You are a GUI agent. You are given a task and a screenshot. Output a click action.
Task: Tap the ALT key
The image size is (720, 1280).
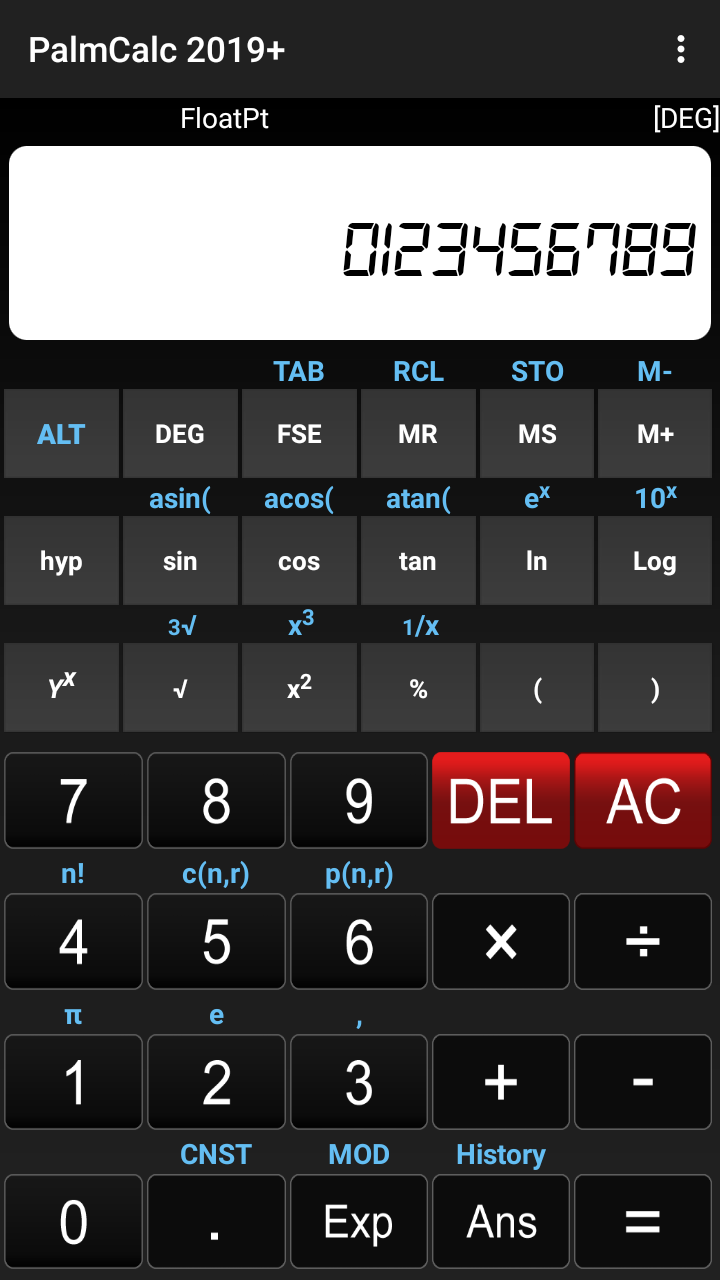(61, 434)
